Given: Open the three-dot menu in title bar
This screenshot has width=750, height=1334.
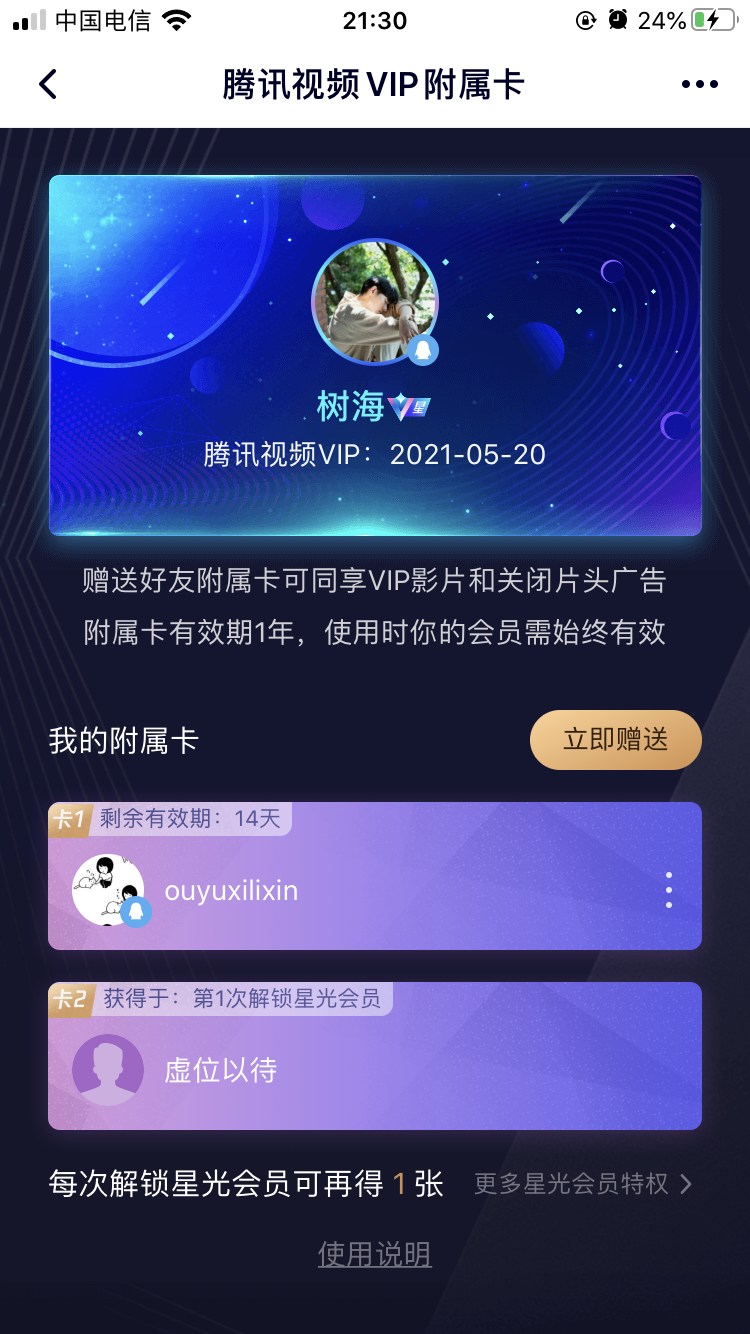Looking at the screenshot, I should click(699, 84).
